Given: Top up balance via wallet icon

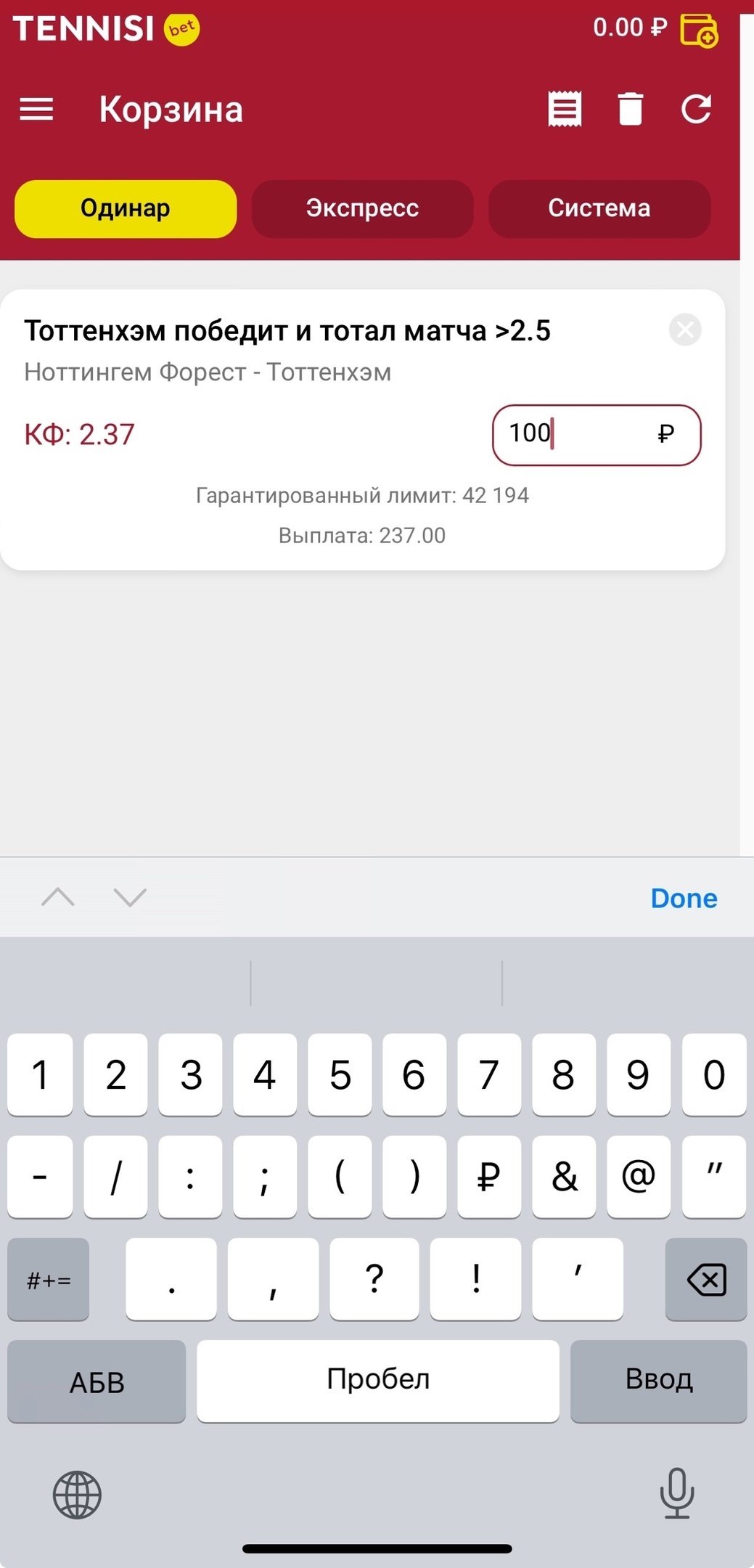Looking at the screenshot, I should 698,30.
